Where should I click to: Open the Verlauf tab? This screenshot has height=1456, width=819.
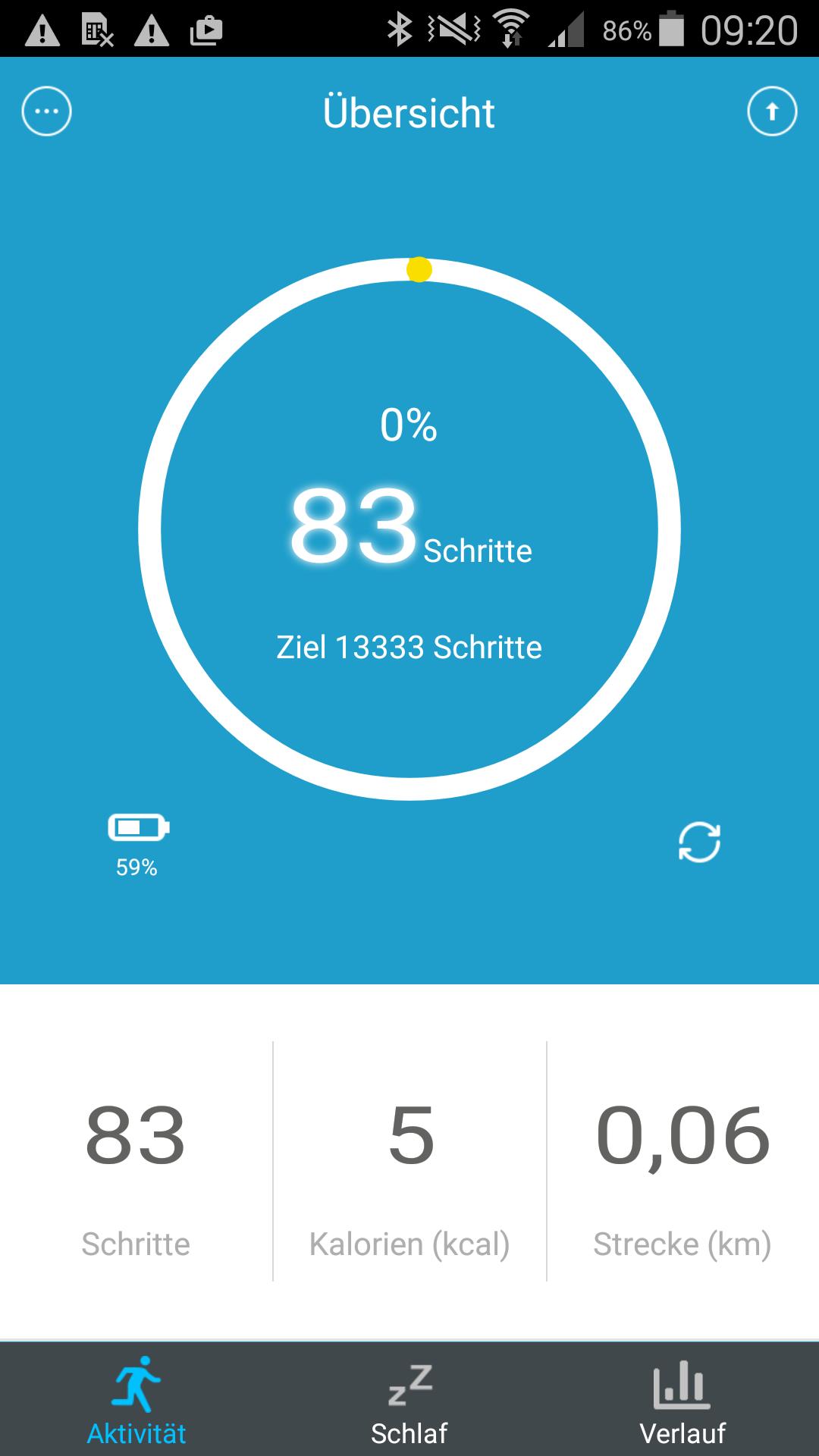pos(682,1402)
